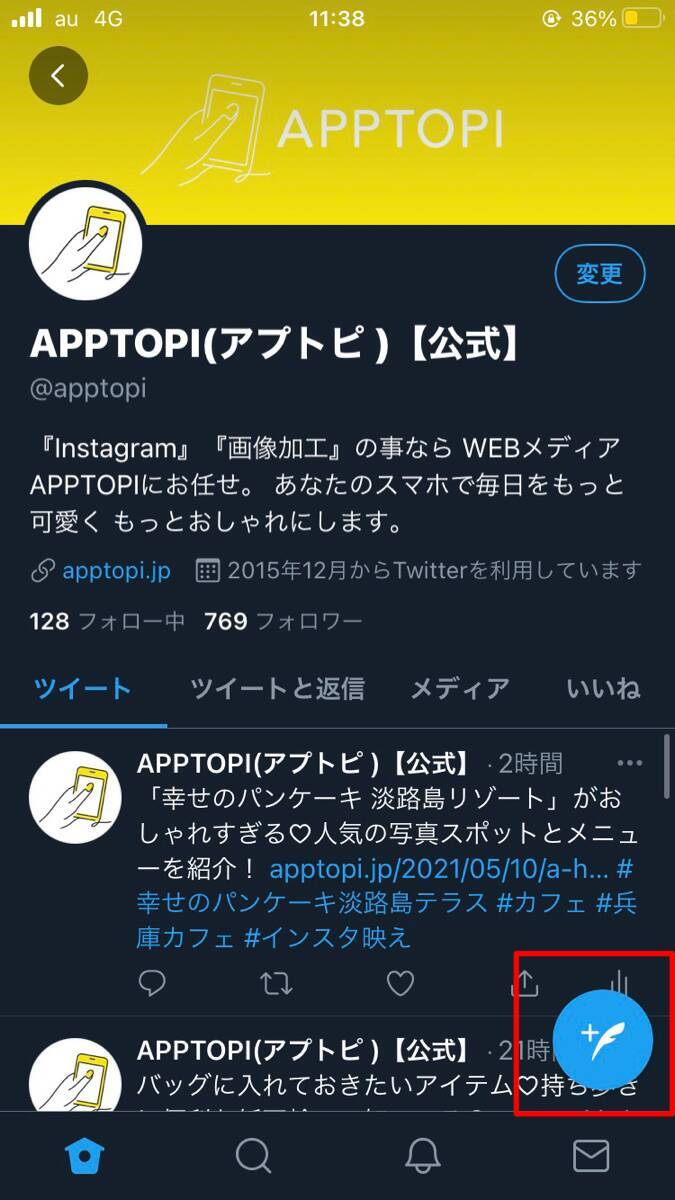Retweet the 幸せのパンケーキ tweet
This screenshot has width=675, height=1200.
point(276,984)
